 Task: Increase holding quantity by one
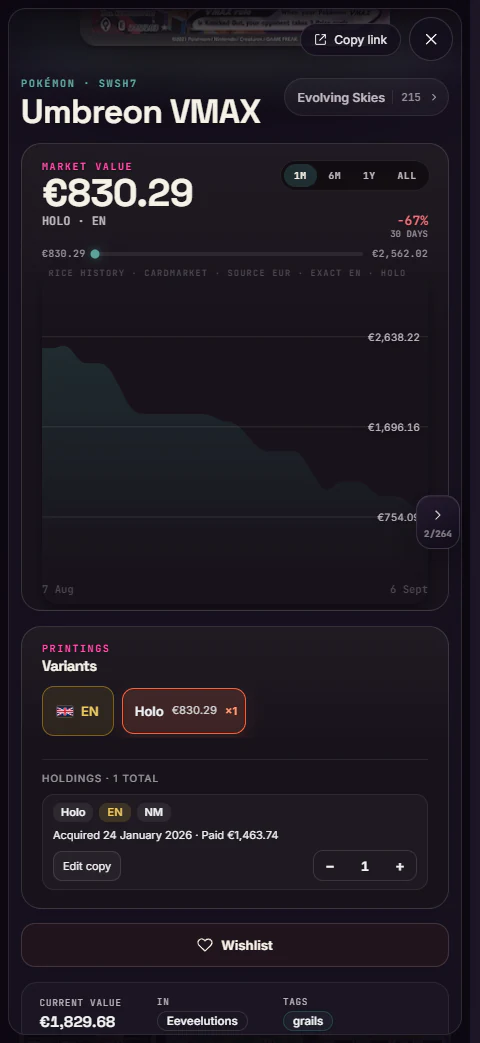click(x=400, y=867)
